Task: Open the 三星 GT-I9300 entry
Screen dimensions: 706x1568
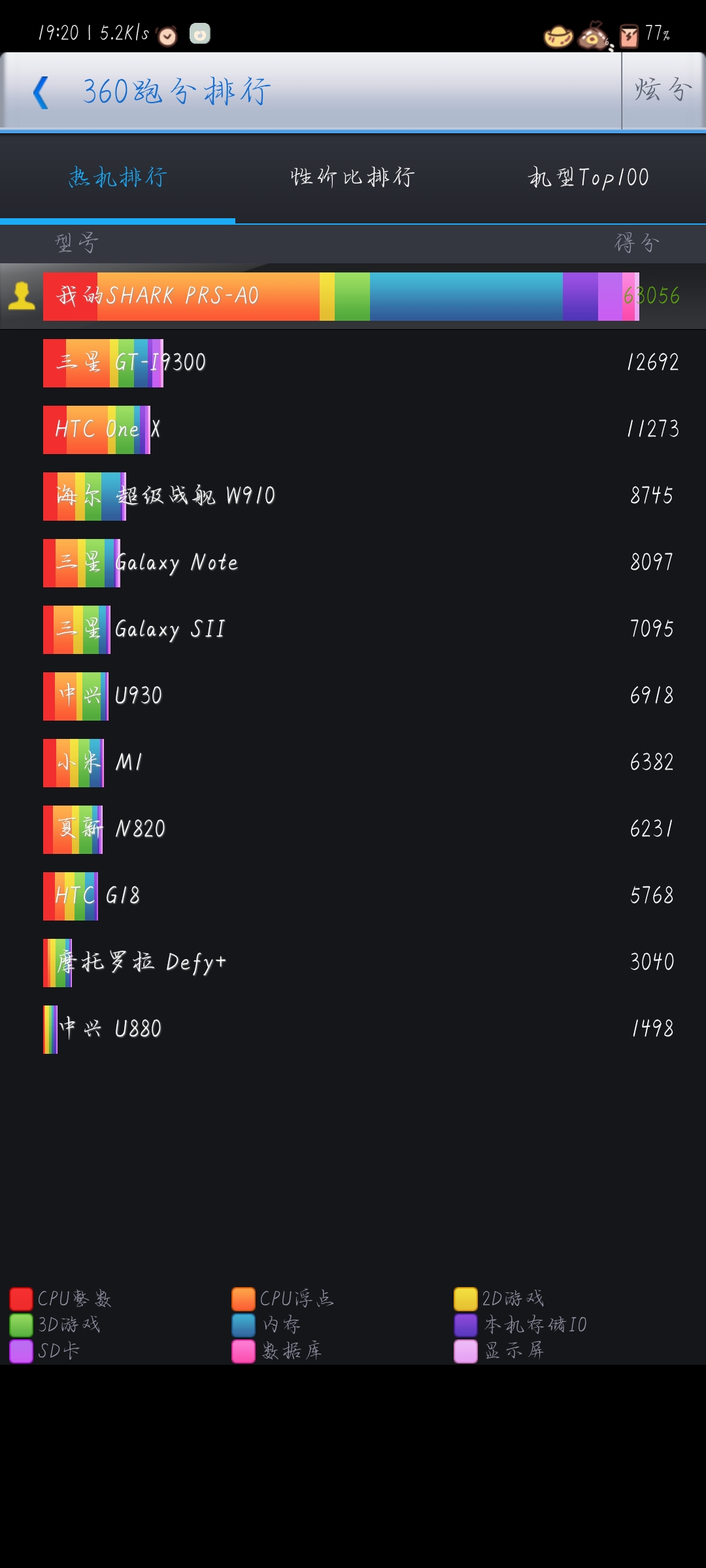Action: [353, 363]
